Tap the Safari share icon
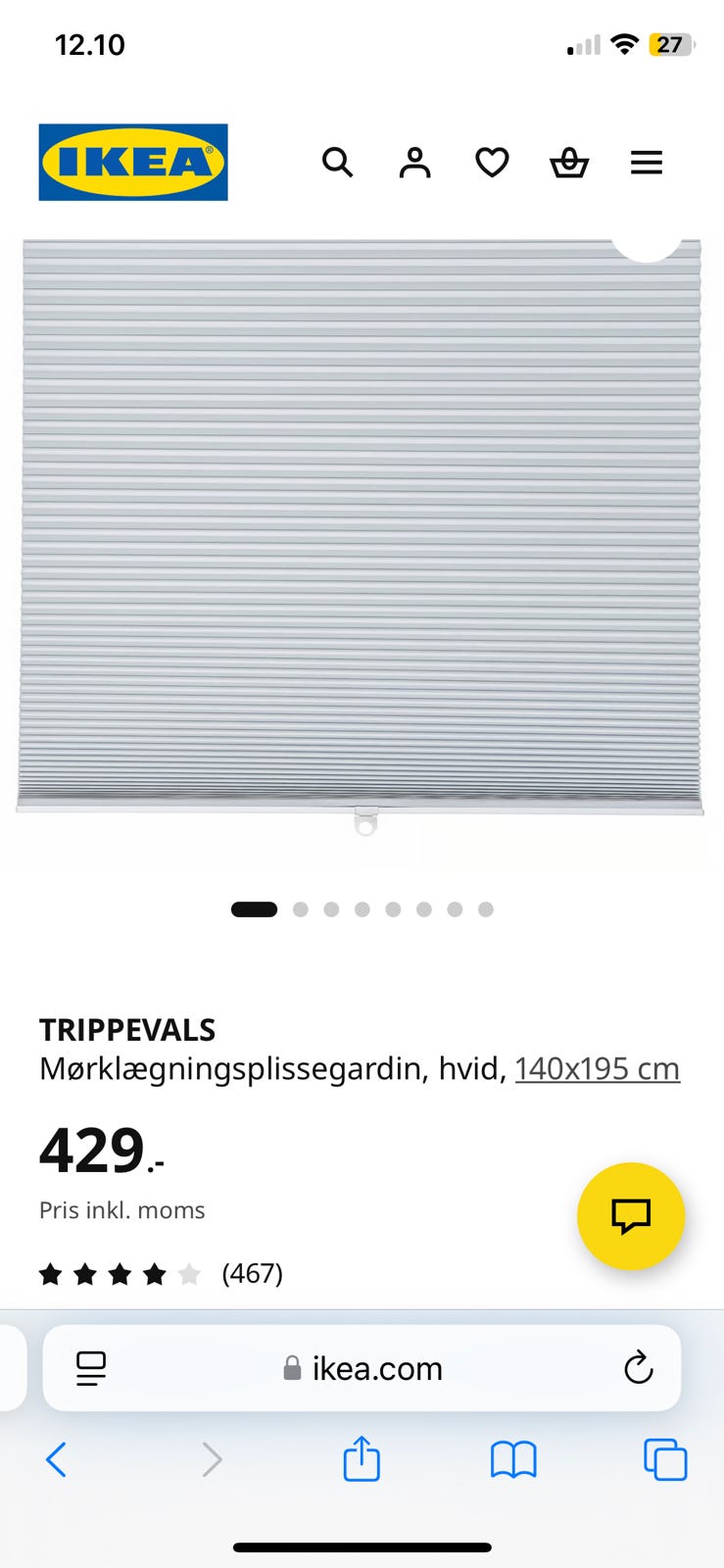This screenshot has width=724, height=1568. [362, 1459]
